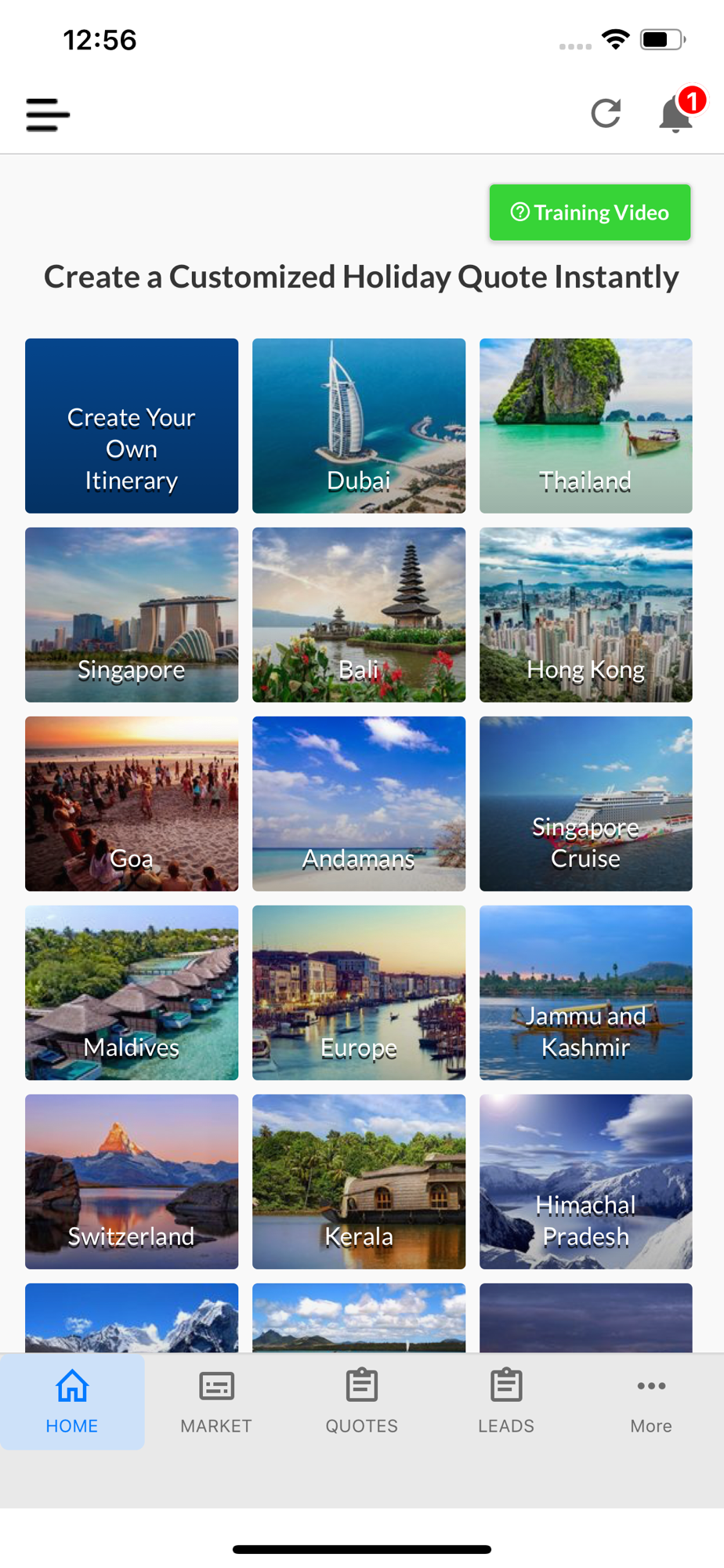
Task: Open the Bali destination tile
Action: click(359, 615)
